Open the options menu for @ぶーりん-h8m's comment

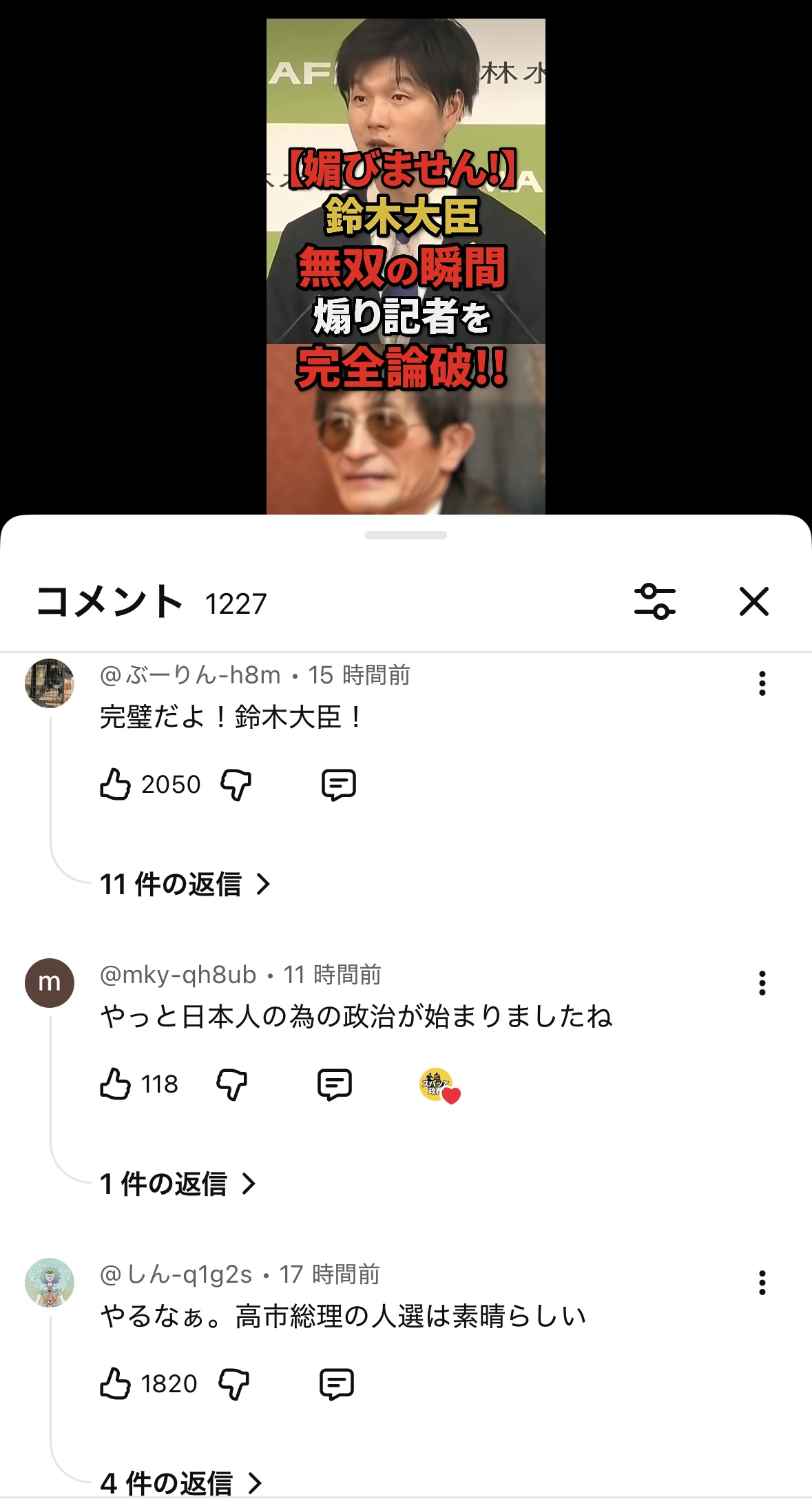(762, 683)
